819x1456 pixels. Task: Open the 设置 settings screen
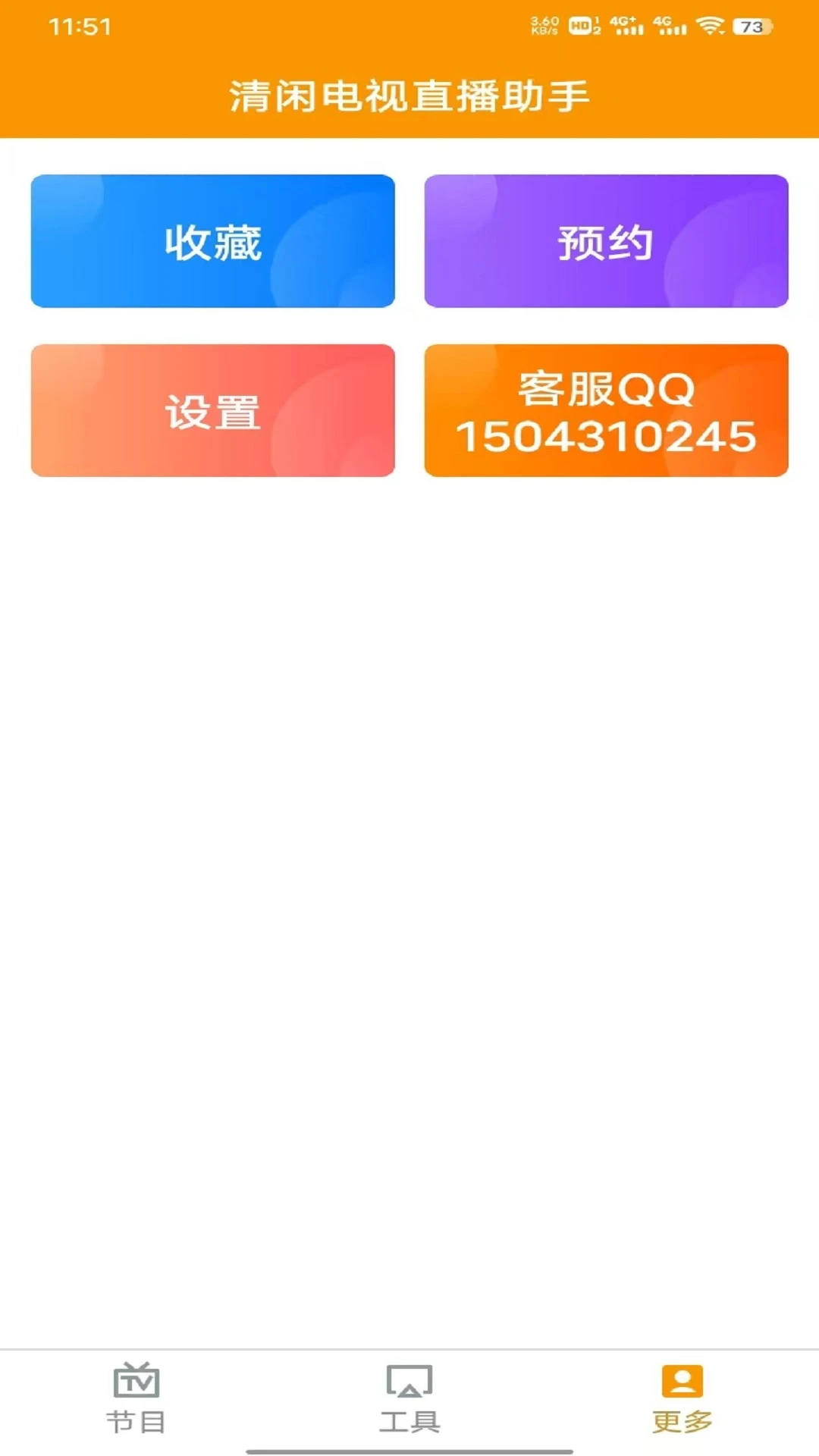pyautogui.click(x=212, y=409)
